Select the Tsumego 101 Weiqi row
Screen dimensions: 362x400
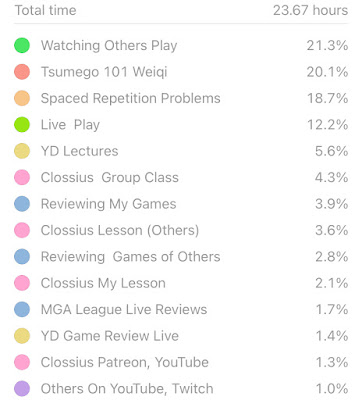181,72
